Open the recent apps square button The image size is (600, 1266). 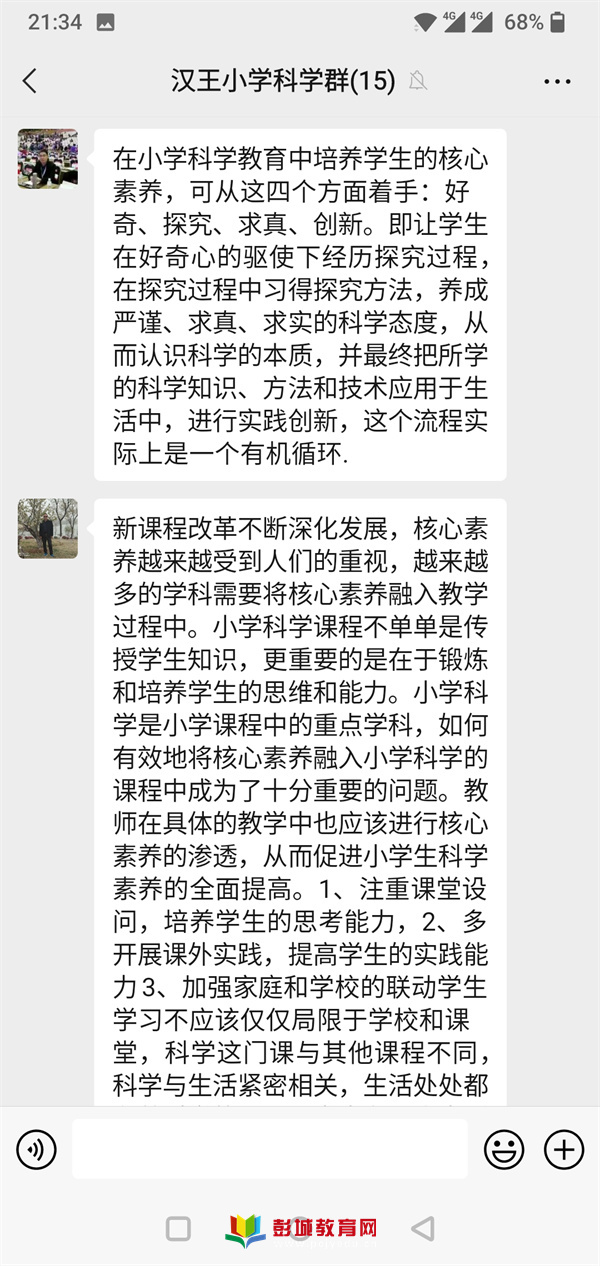pos(178,1228)
